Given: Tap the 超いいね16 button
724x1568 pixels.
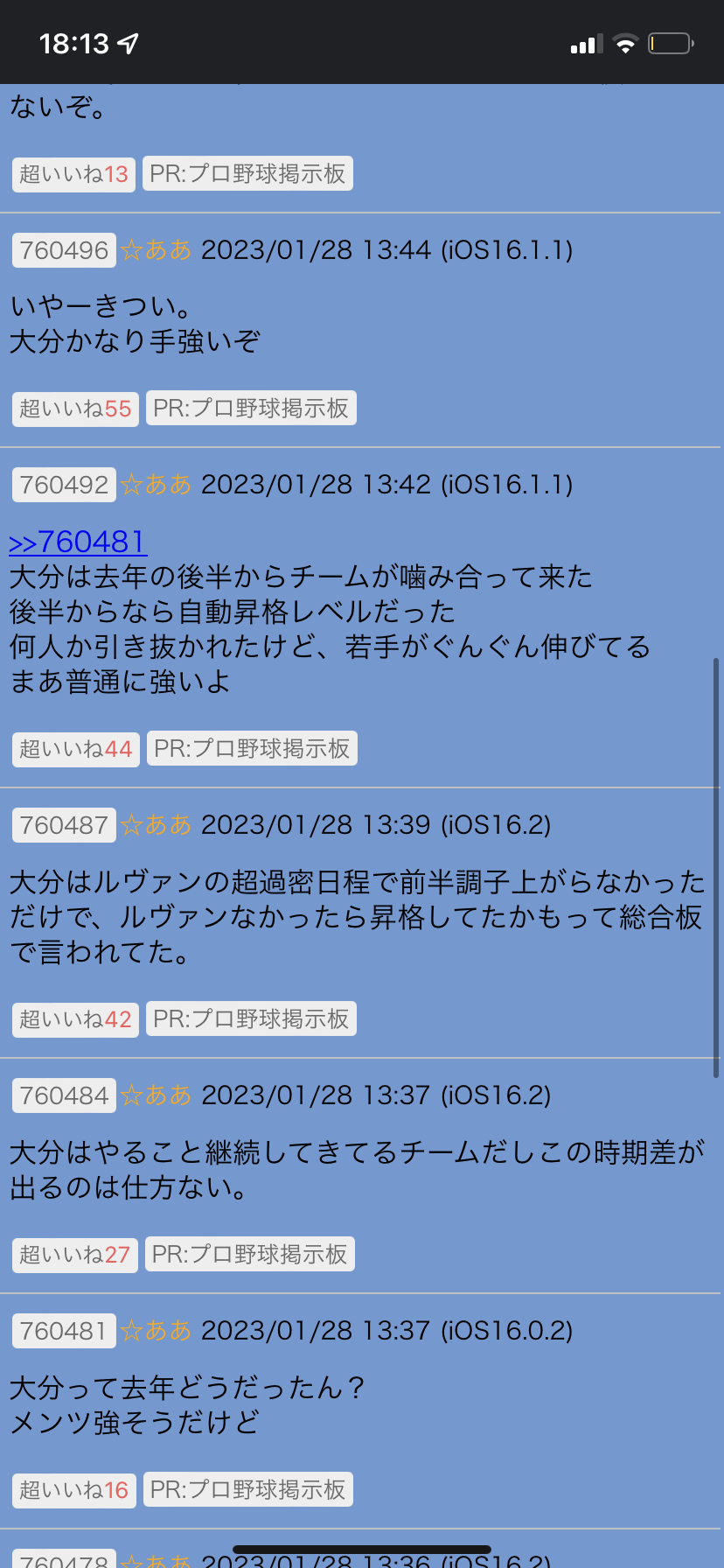Looking at the screenshot, I should pyautogui.click(x=73, y=1490).
